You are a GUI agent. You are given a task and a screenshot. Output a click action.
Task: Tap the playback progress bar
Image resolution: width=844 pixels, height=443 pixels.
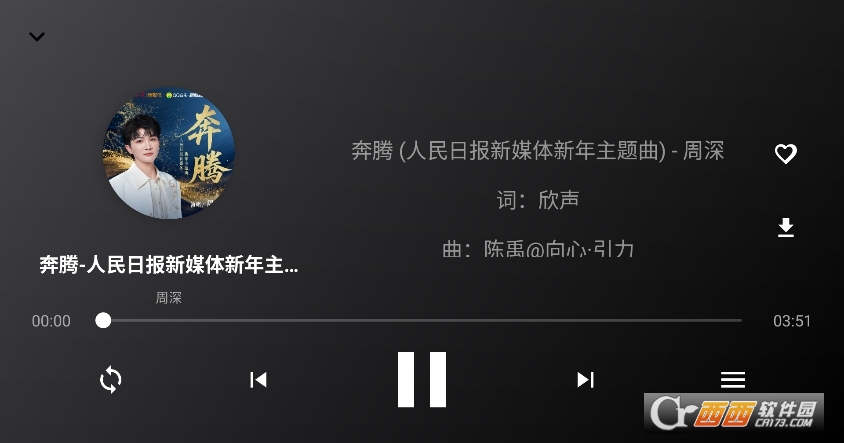coord(422,321)
